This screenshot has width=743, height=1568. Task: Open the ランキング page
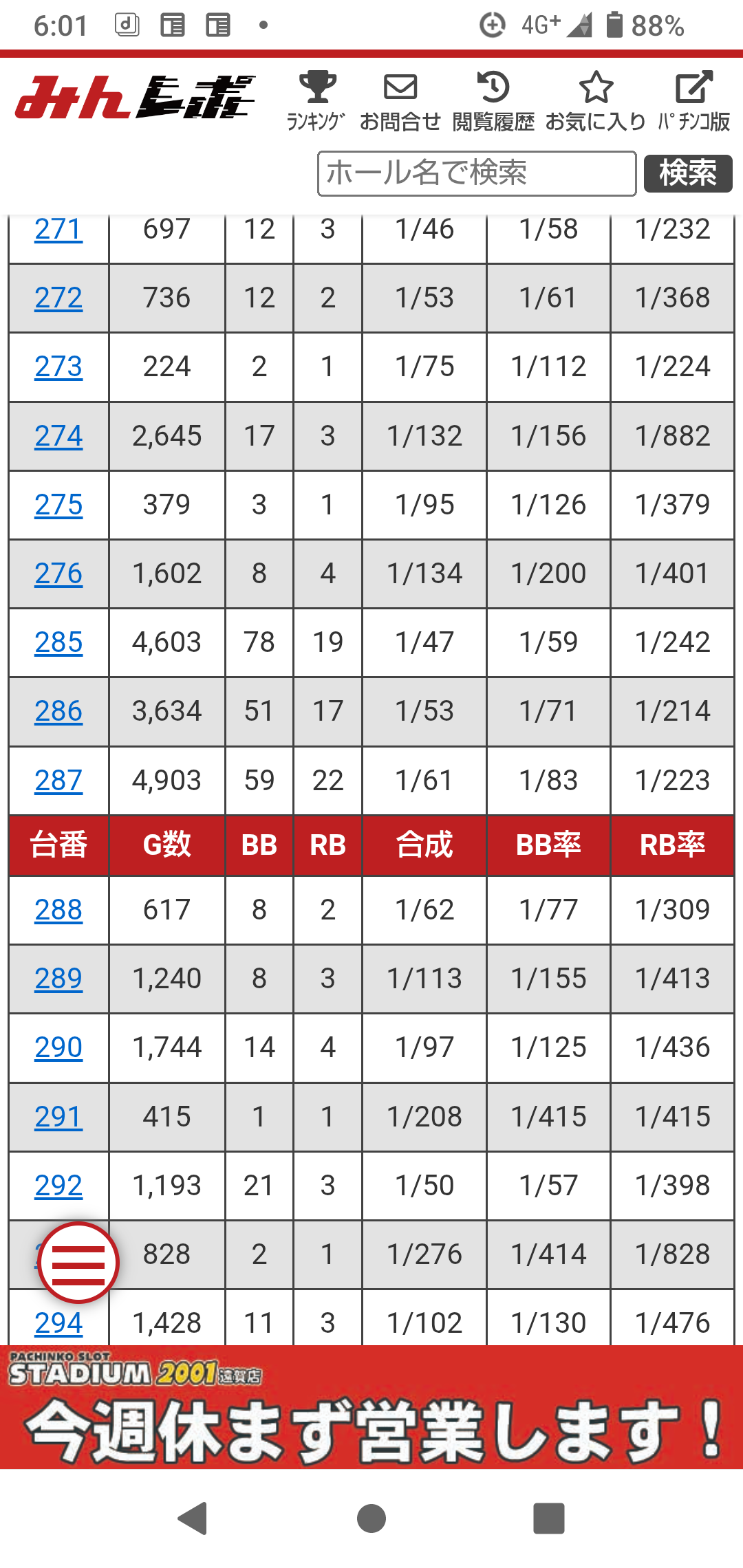(x=316, y=100)
